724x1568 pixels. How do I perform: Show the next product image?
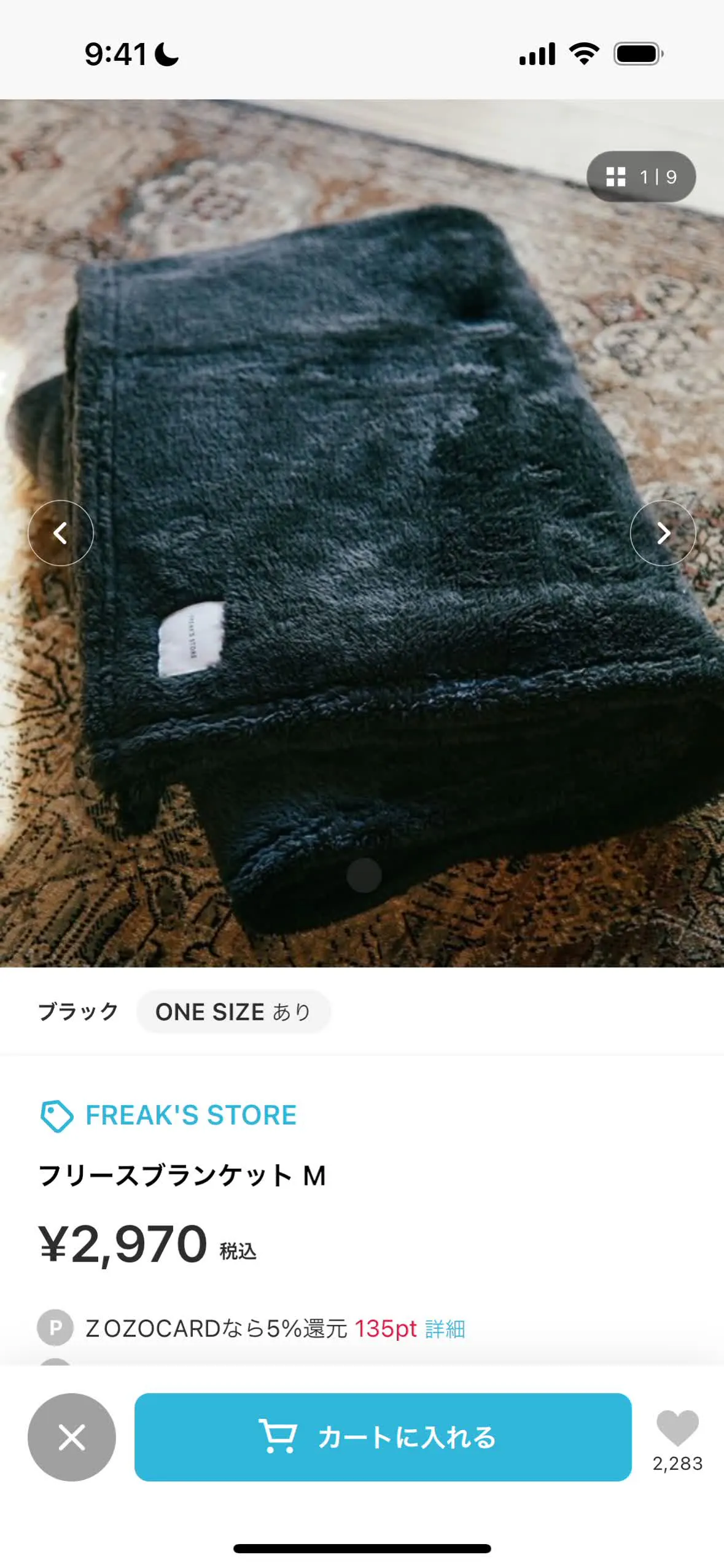(663, 532)
